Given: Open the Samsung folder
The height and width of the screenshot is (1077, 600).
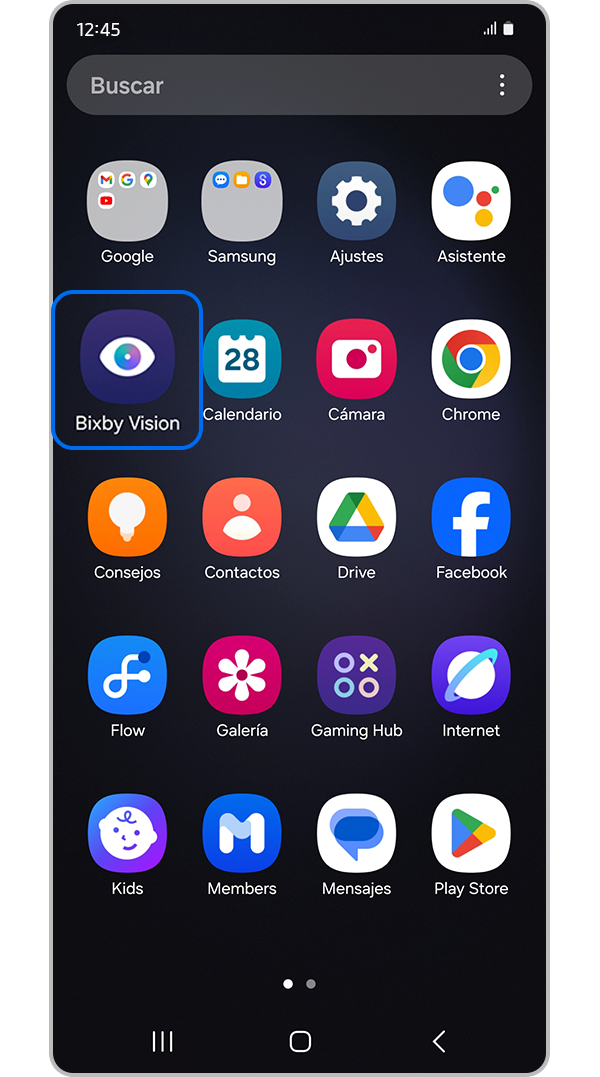Looking at the screenshot, I should (x=242, y=201).
